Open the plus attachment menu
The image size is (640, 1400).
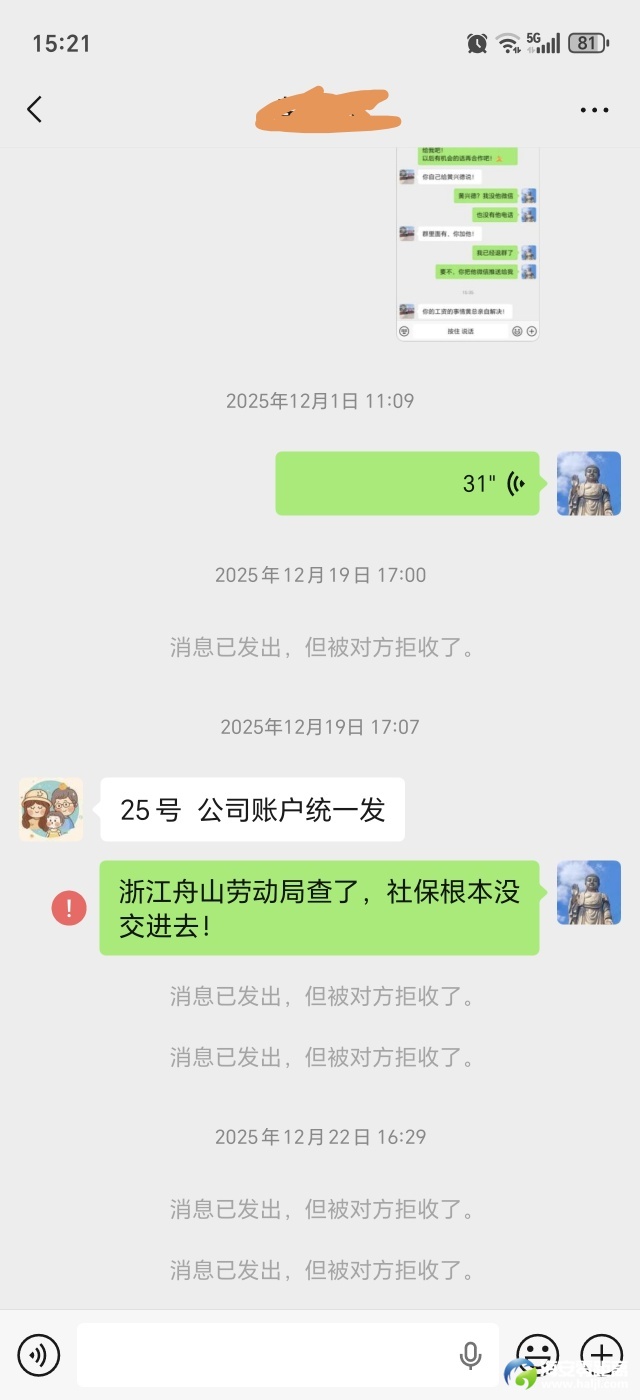[x=601, y=1355]
